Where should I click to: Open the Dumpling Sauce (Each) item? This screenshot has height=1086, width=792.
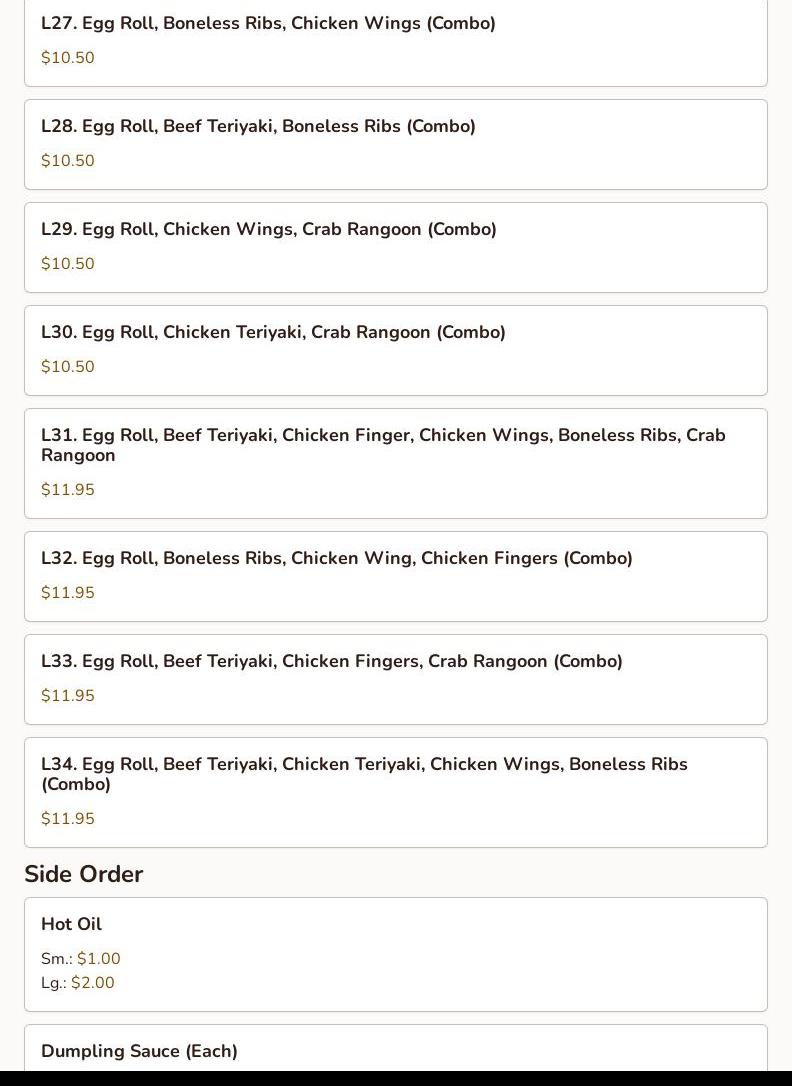pos(139,1051)
